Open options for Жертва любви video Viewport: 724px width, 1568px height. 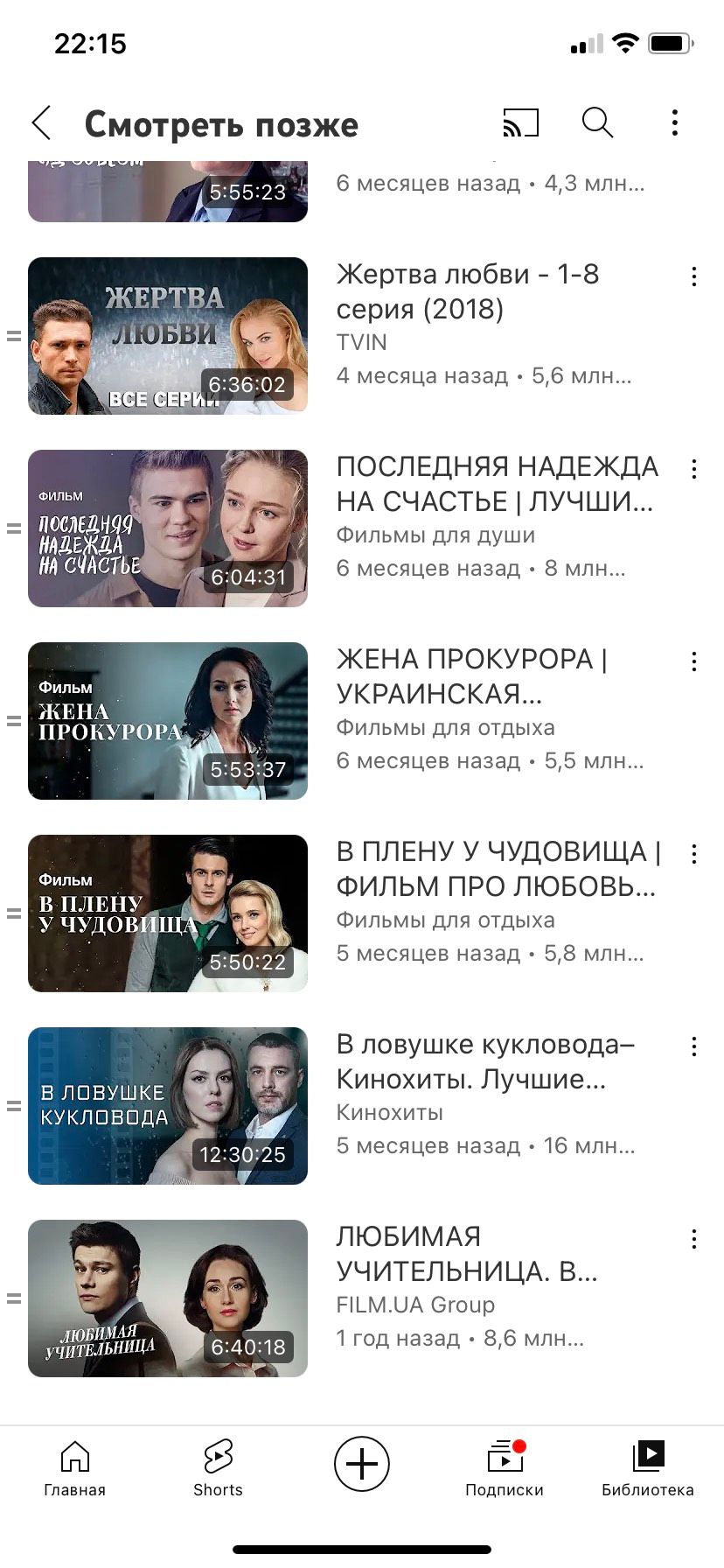pyautogui.click(x=693, y=276)
